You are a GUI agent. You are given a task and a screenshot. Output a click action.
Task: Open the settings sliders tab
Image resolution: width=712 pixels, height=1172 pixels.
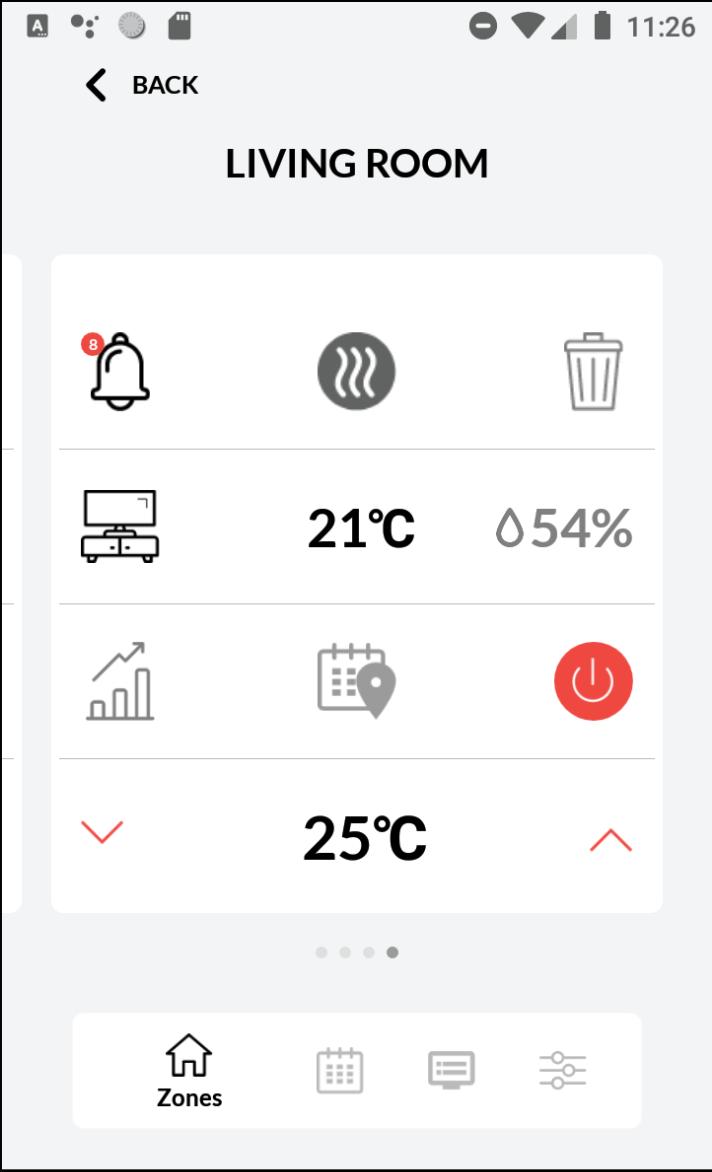click(563, 1070)
